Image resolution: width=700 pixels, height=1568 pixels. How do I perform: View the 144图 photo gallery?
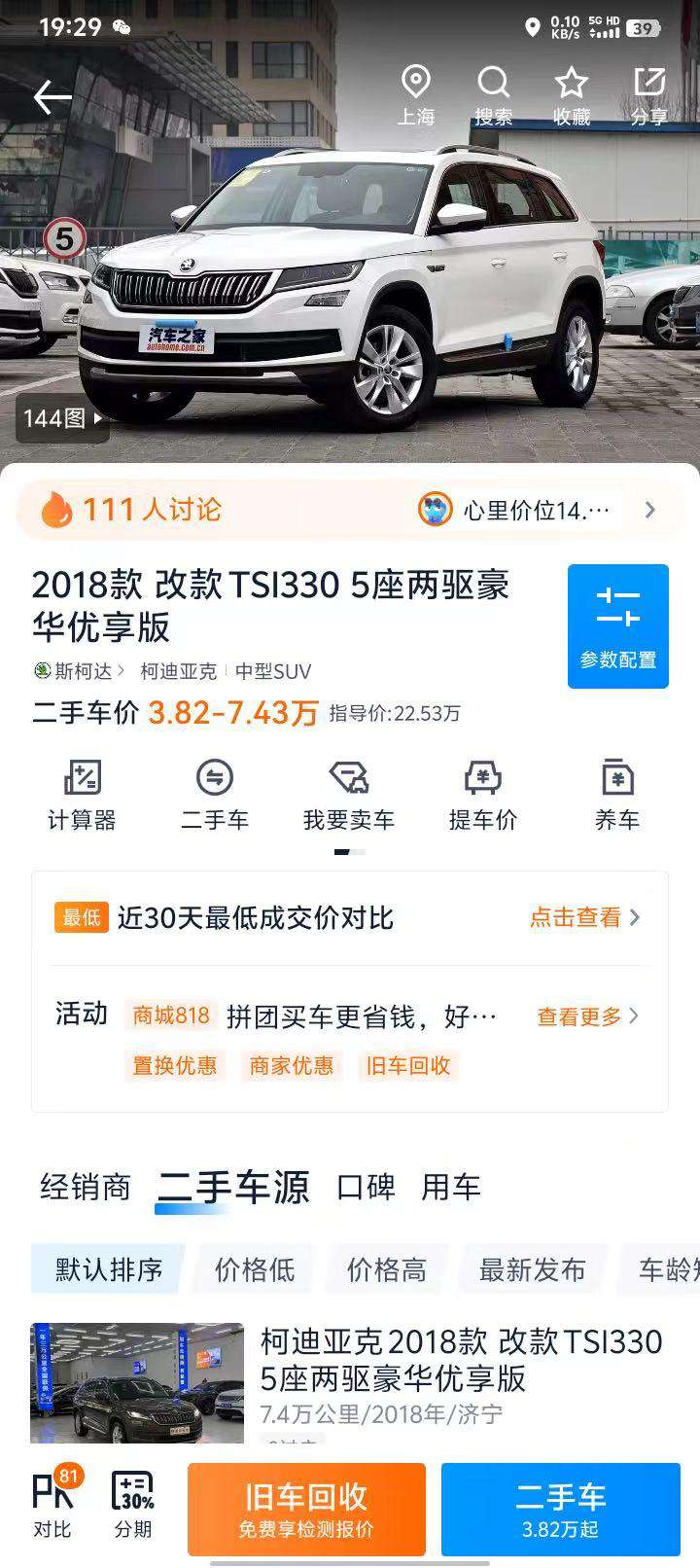(x=63, y=418)
